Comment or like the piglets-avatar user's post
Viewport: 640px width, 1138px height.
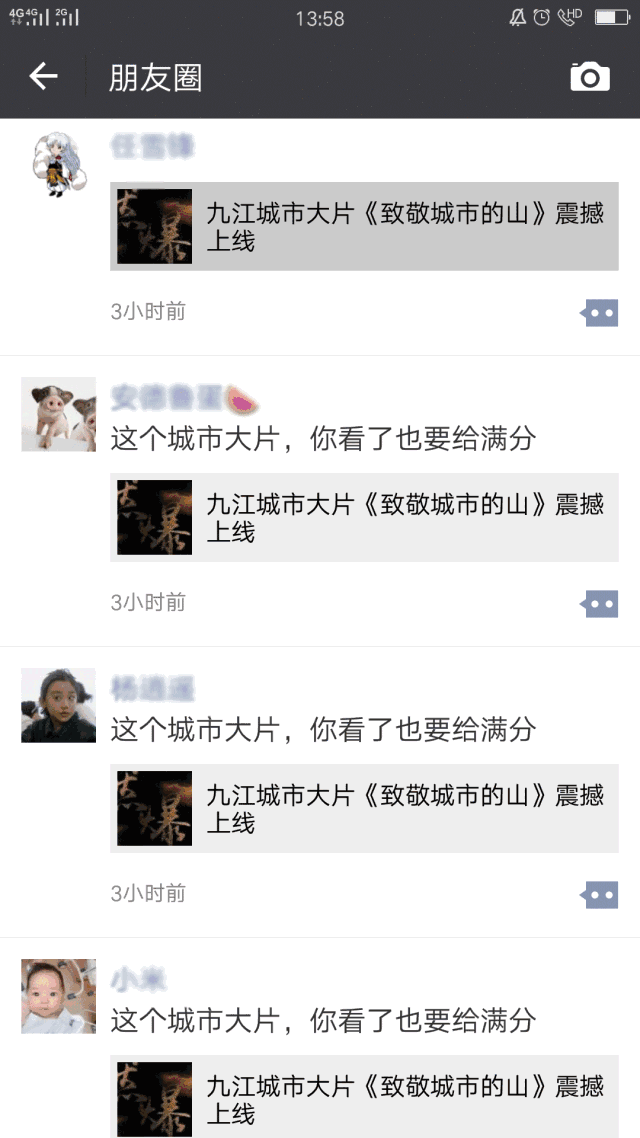[x=600, y=604]
